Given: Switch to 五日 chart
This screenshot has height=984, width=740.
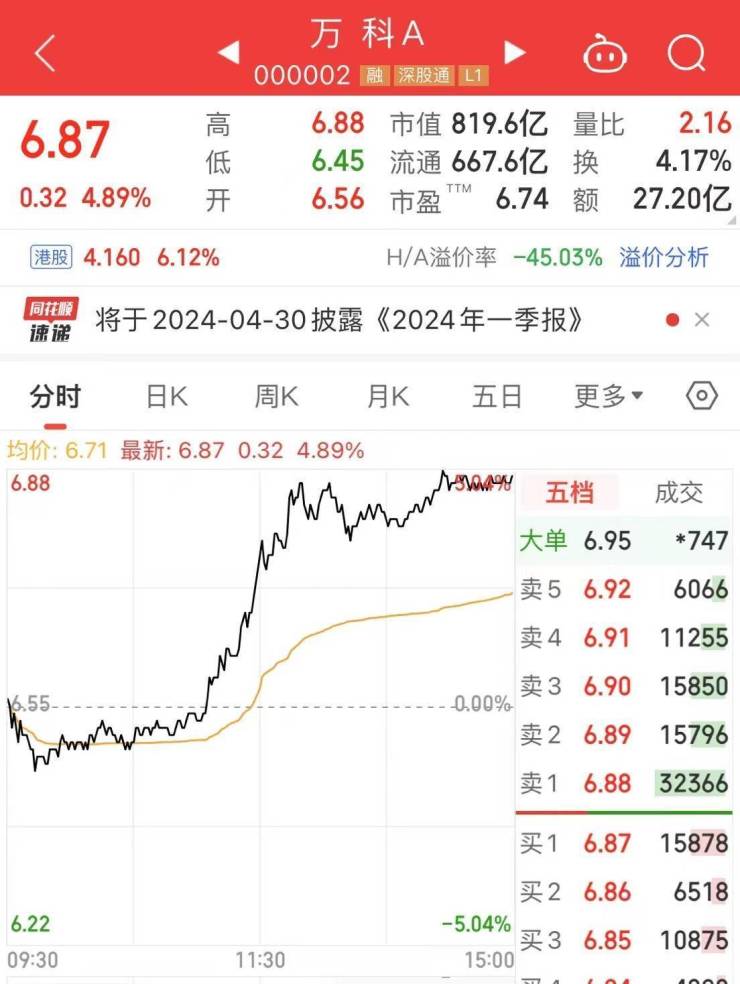Looking at the screenshot, I should pyautogui.click(x=497, y=397).
